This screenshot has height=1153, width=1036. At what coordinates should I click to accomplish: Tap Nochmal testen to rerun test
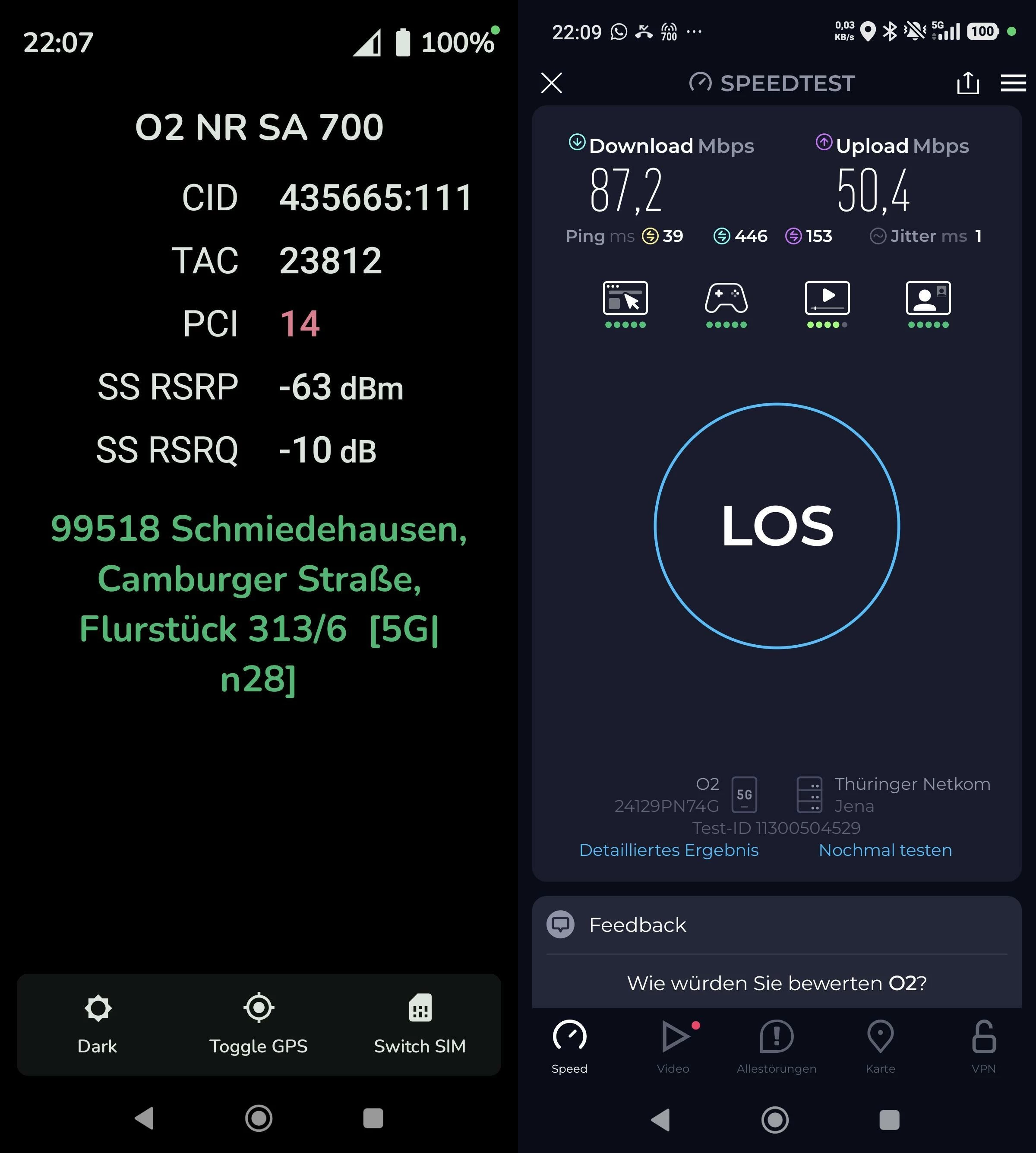[x=884, y=850]
